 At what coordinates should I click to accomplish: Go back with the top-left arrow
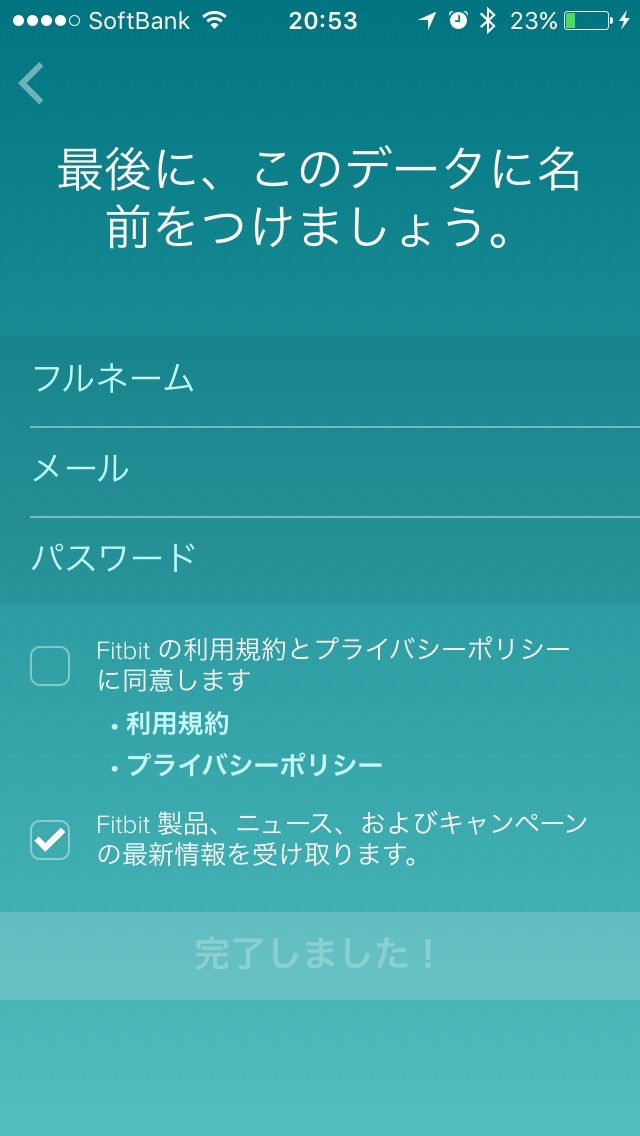click(31, 83)
